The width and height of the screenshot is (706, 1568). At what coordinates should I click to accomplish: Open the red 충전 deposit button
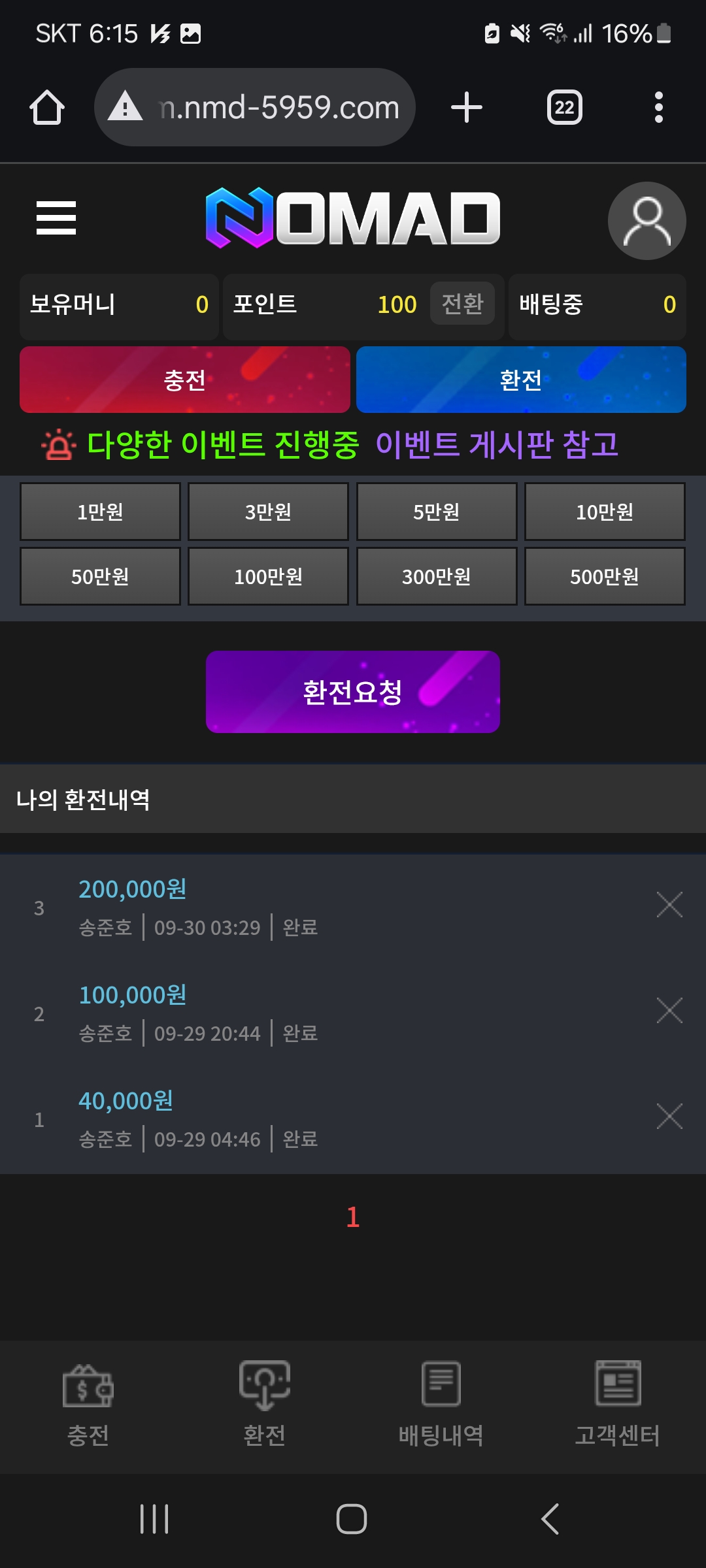click(185, 380)
